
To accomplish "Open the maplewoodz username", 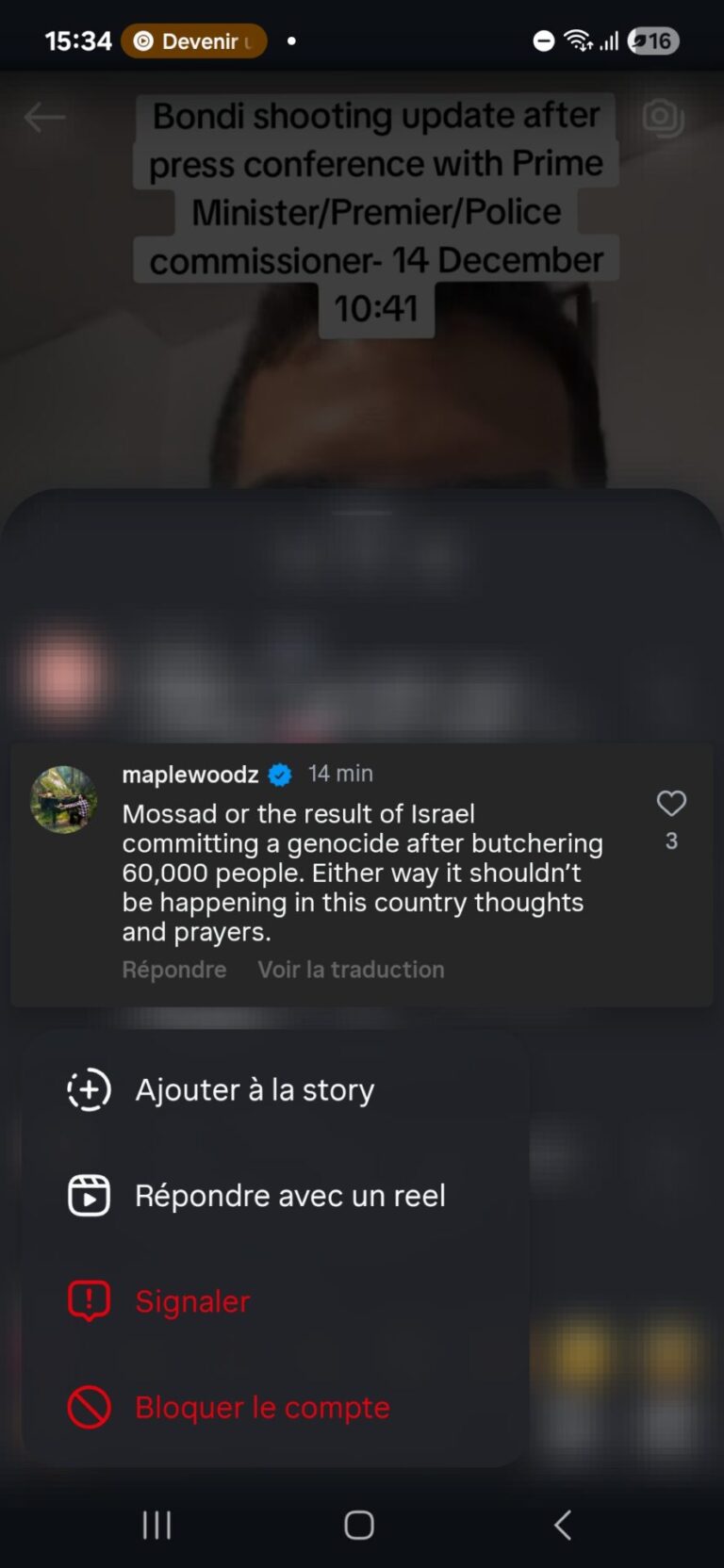I will (189, 775).
